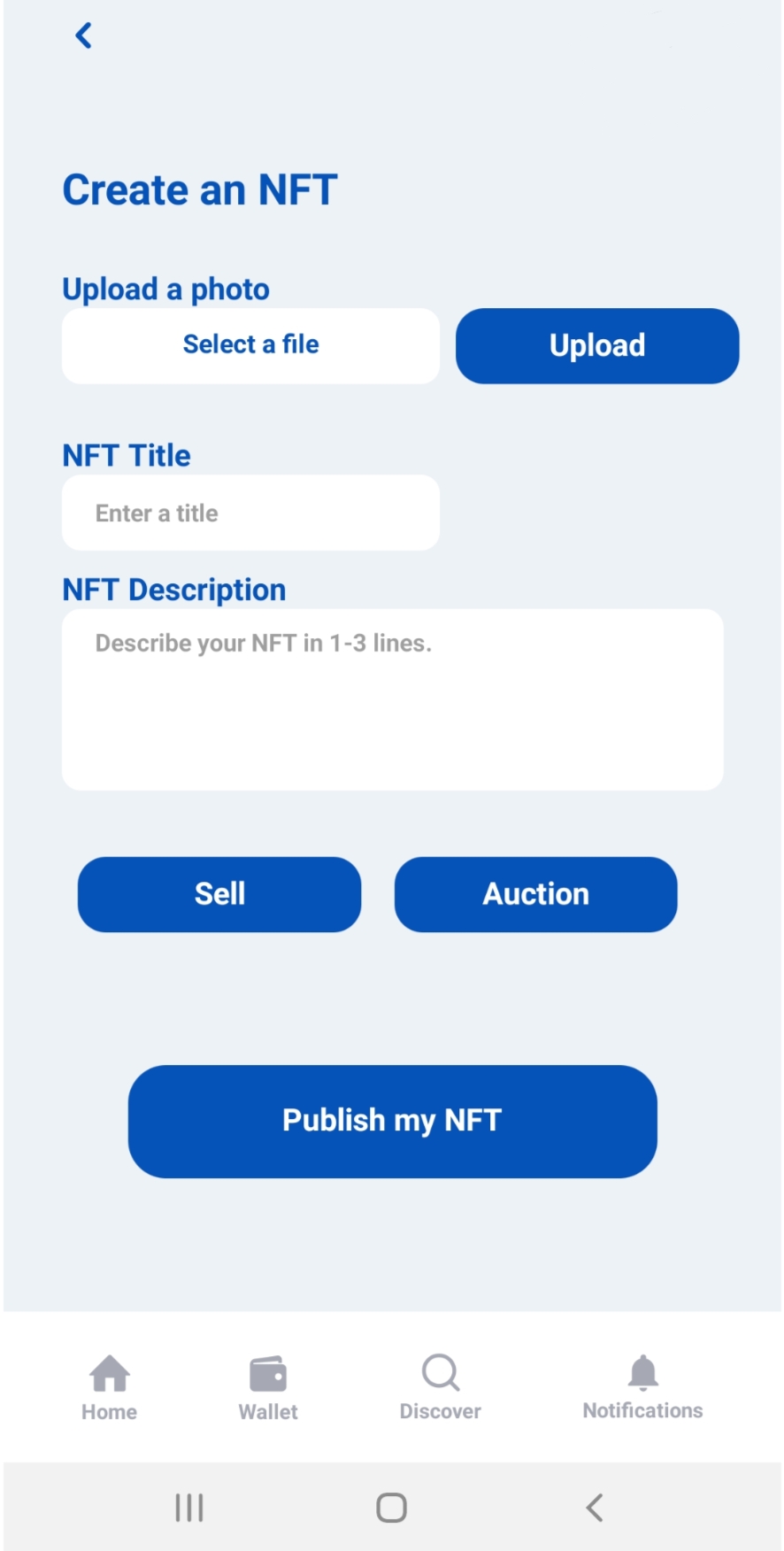This screenshot has height=1551, width=784.
Task: Switch to the Home tab
Action: (110, 1386)
